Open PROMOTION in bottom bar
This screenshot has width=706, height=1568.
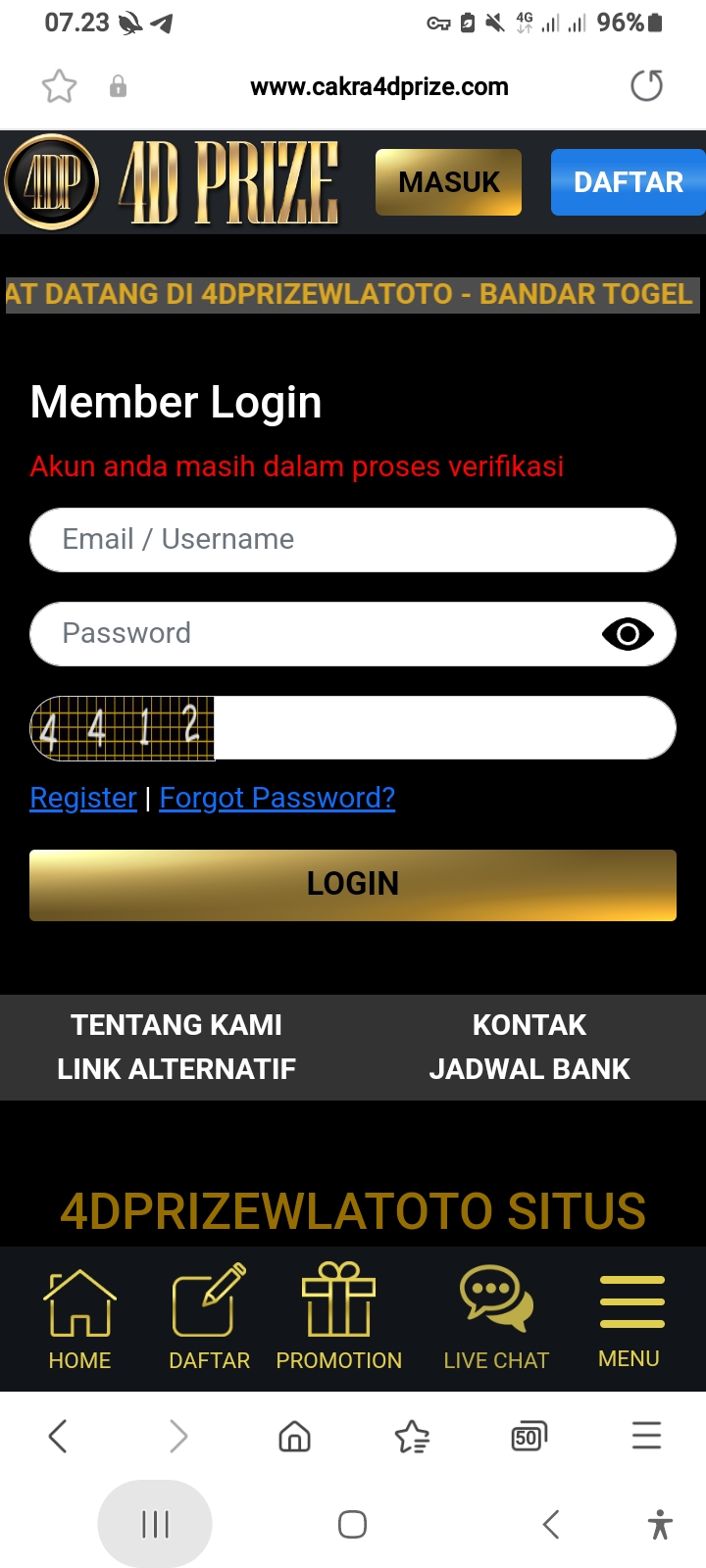[339, 1319]
